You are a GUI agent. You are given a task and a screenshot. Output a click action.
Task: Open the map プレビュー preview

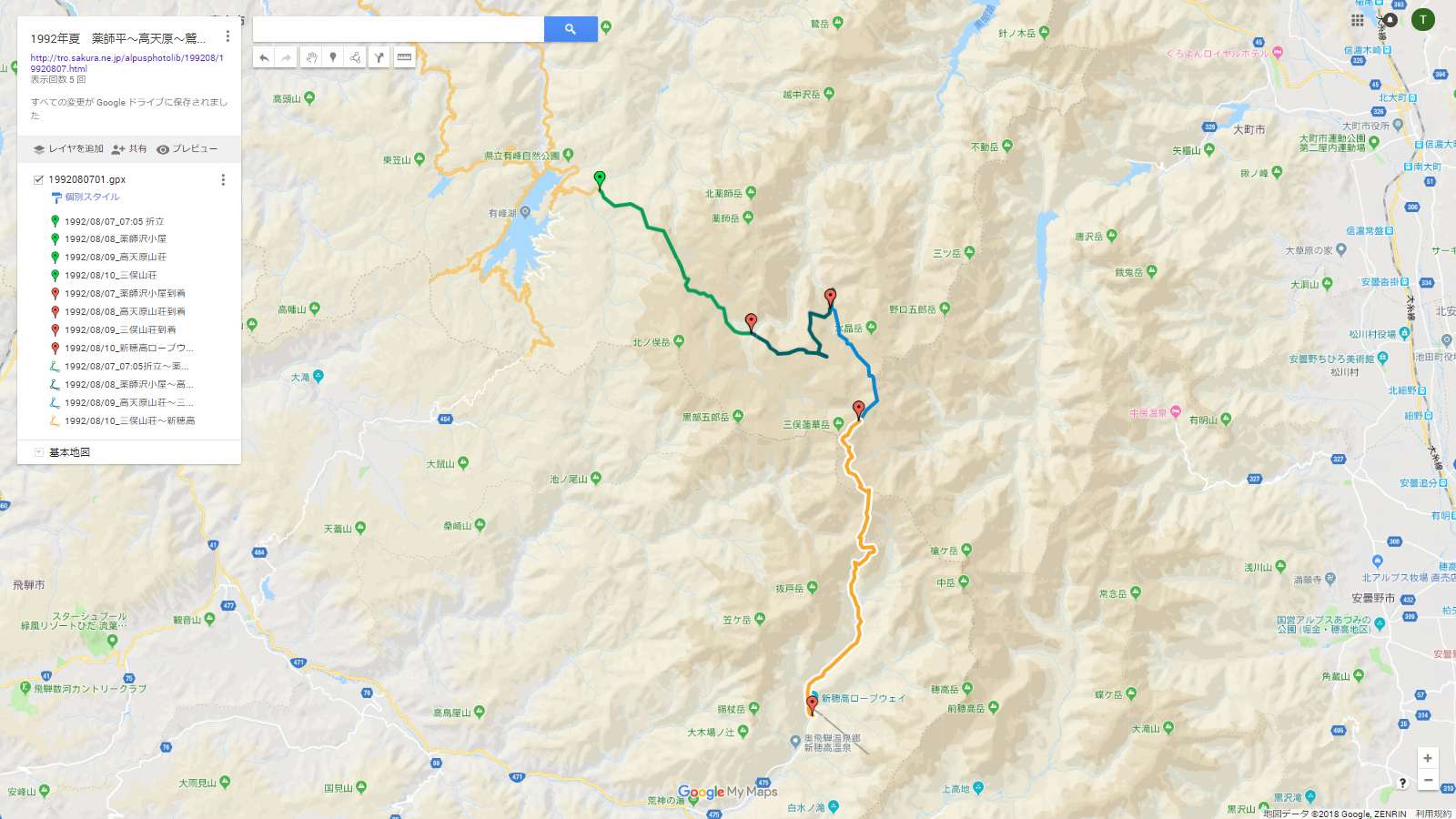click(187, 149)
